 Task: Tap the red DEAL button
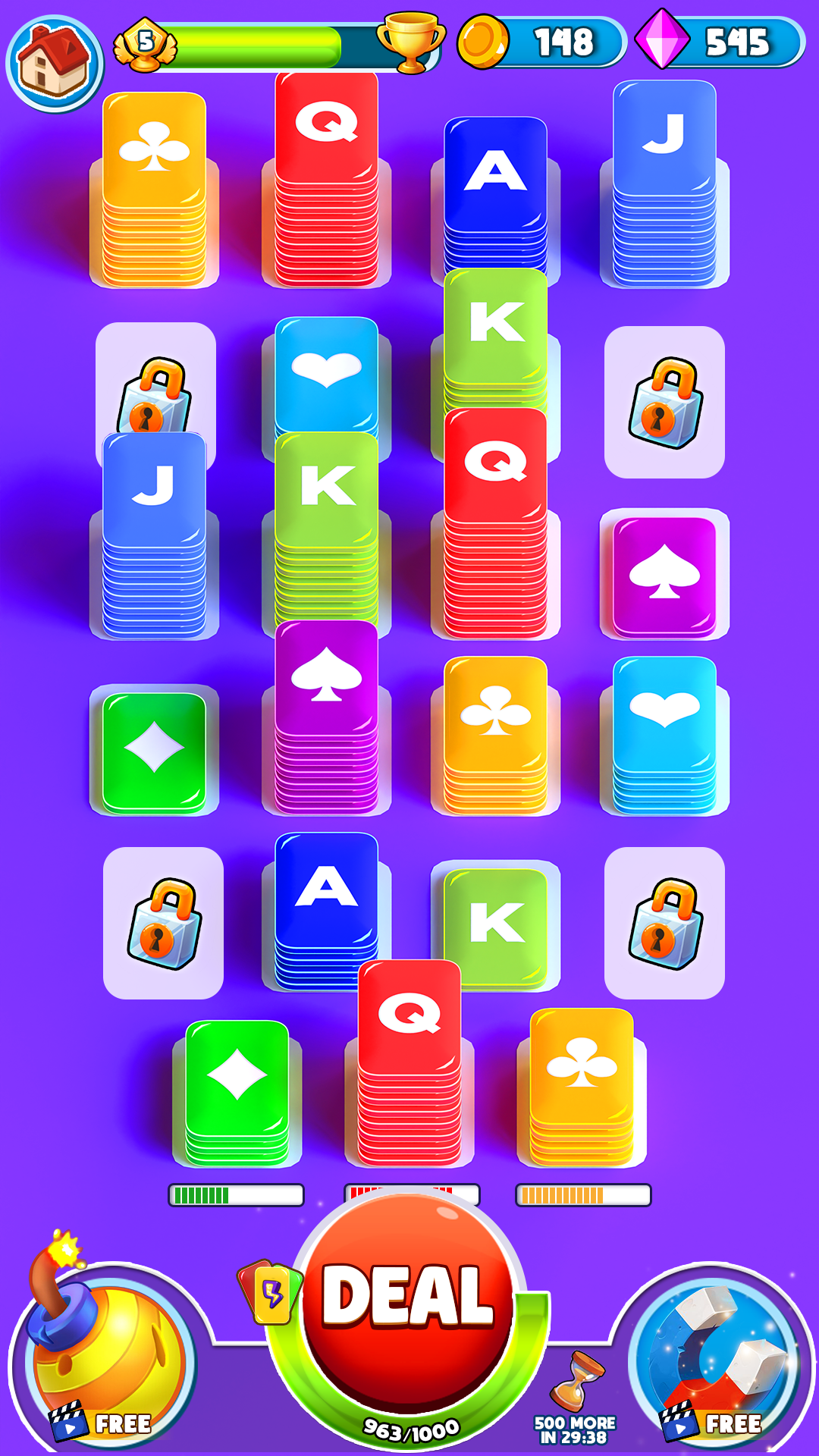pos(409,1297)
